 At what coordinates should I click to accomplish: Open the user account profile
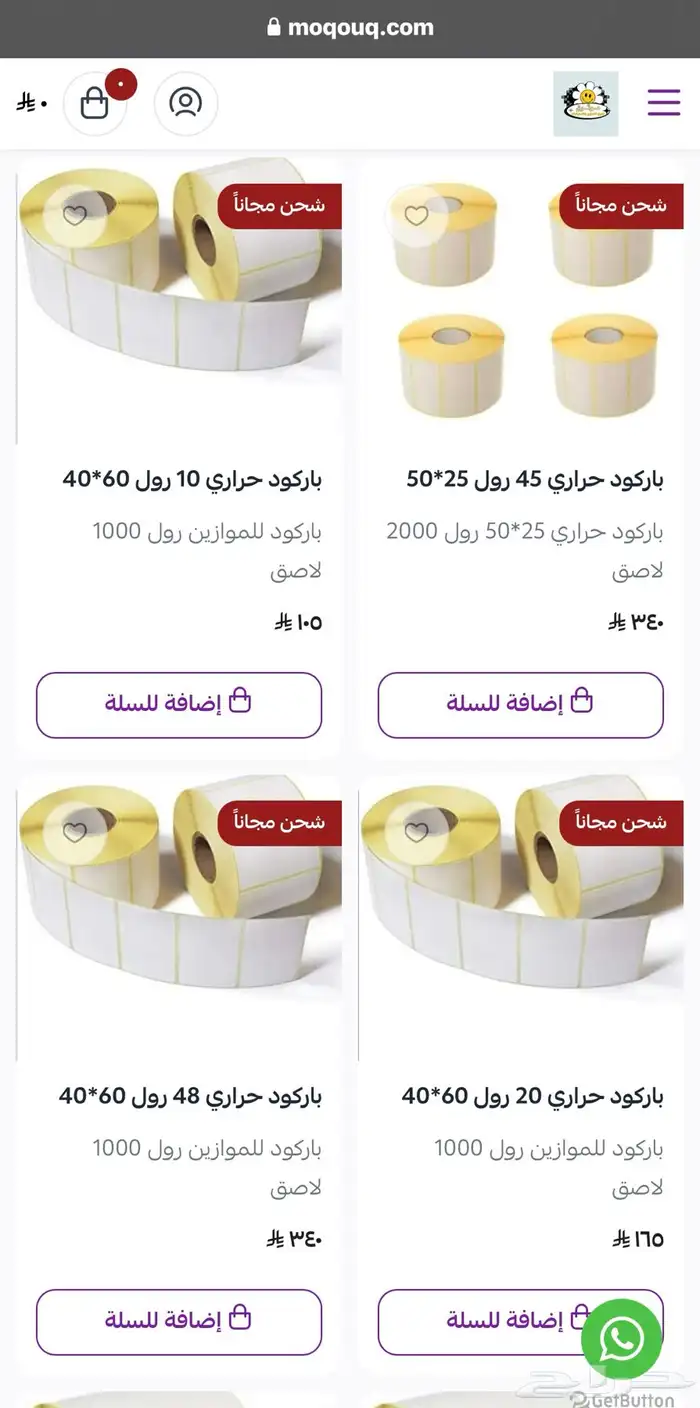(186, 103)
